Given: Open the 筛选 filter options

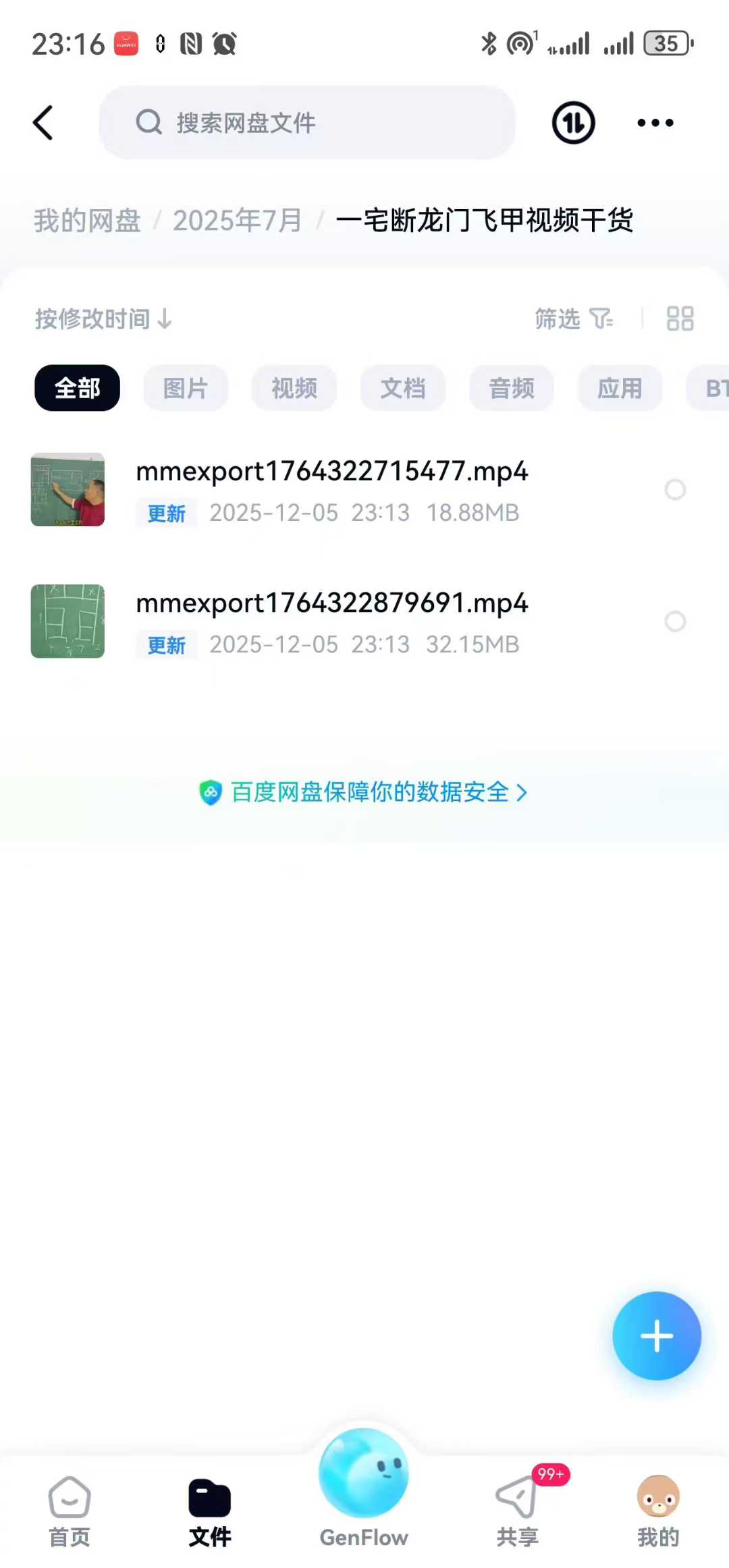Looking at the screenshot, I should click(573, 319).
